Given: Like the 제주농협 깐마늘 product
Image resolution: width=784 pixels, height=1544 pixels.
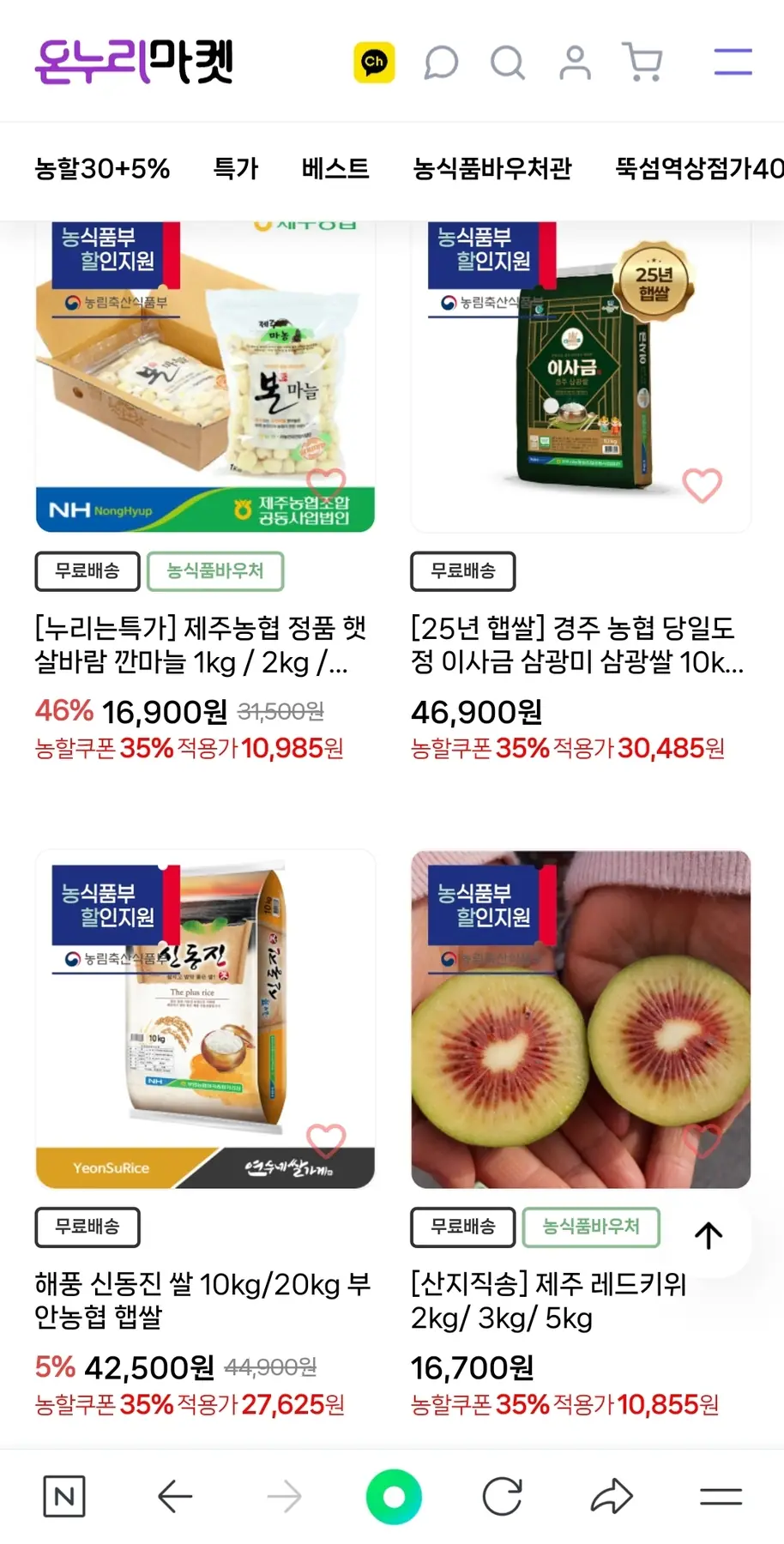Looking at the screenshot, I should [326, 486].
